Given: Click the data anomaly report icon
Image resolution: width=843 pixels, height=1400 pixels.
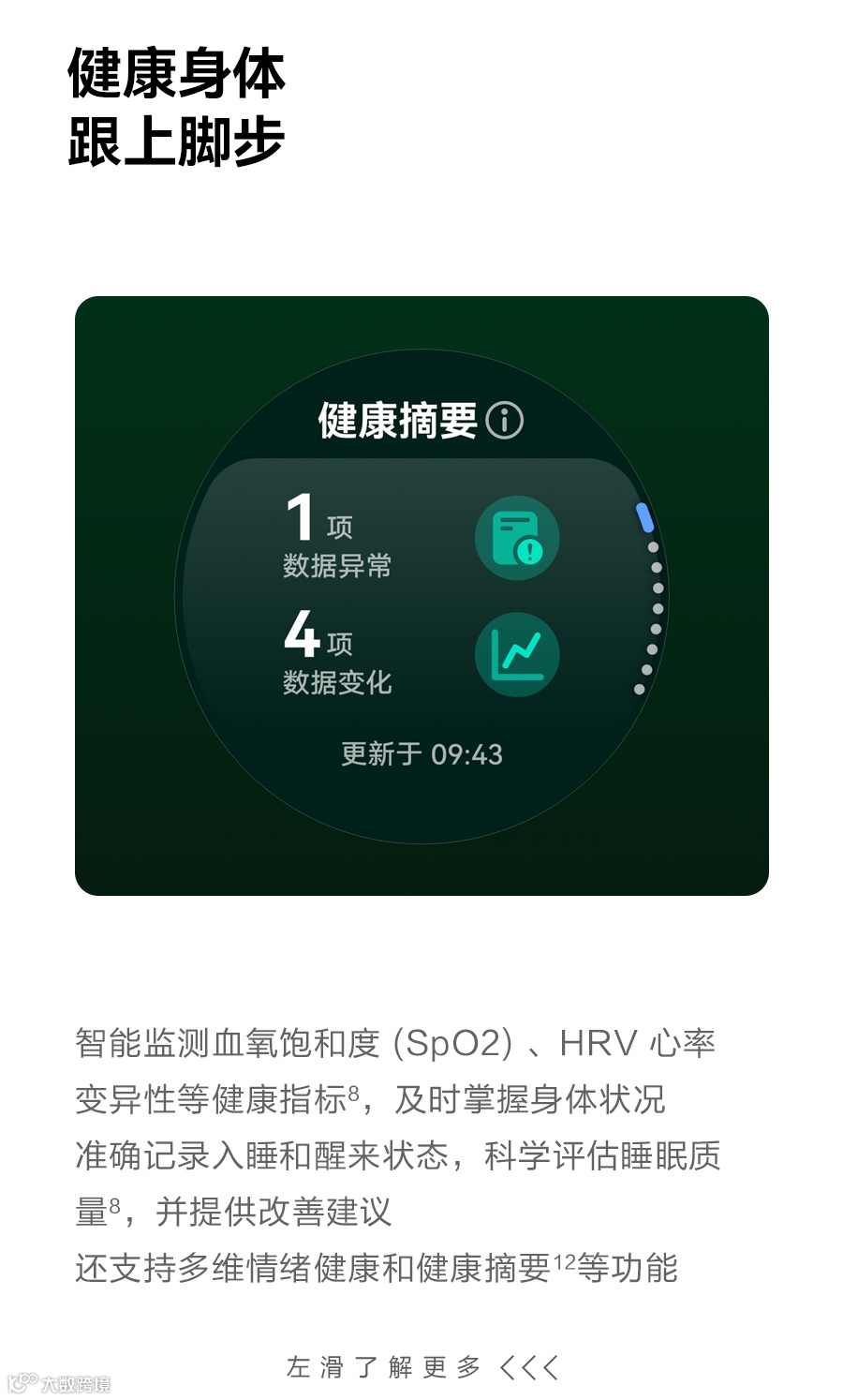Looking at the screenshot, I should (x=517, y=537).
